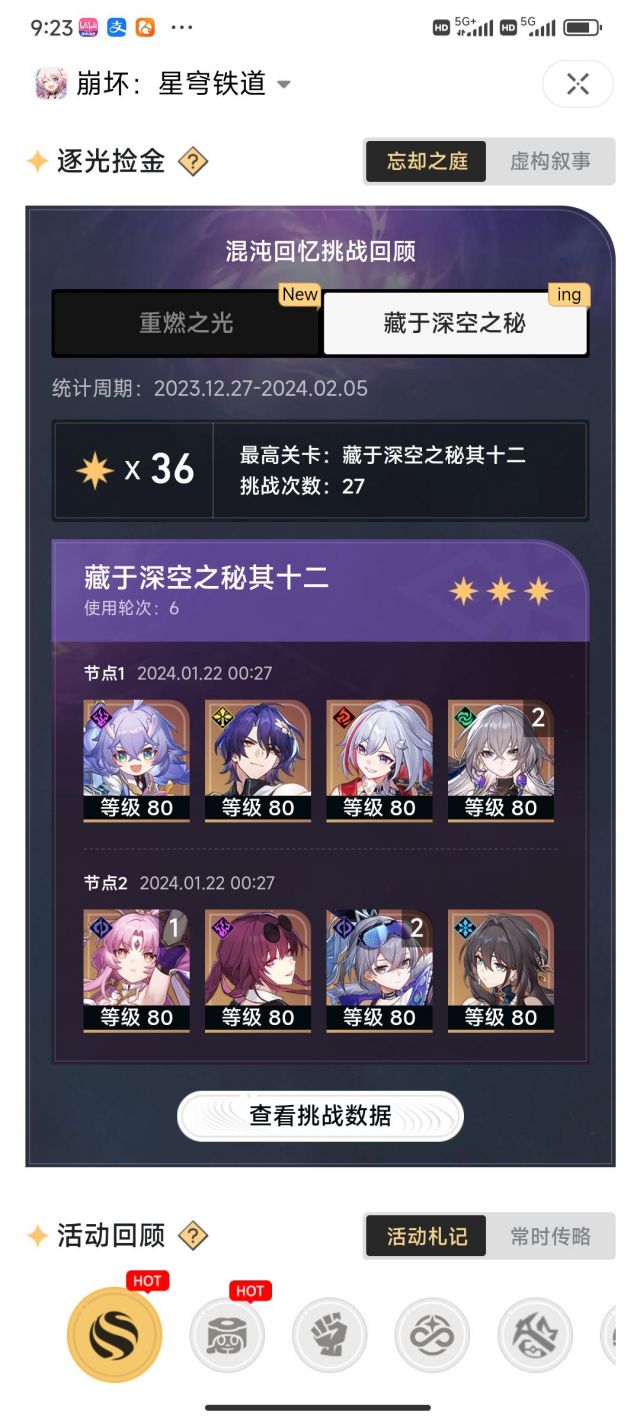The height and width of the screenshot is (1422, 640).
Task: Switch to the 常时传略 tab
Action: (550, 1236)
